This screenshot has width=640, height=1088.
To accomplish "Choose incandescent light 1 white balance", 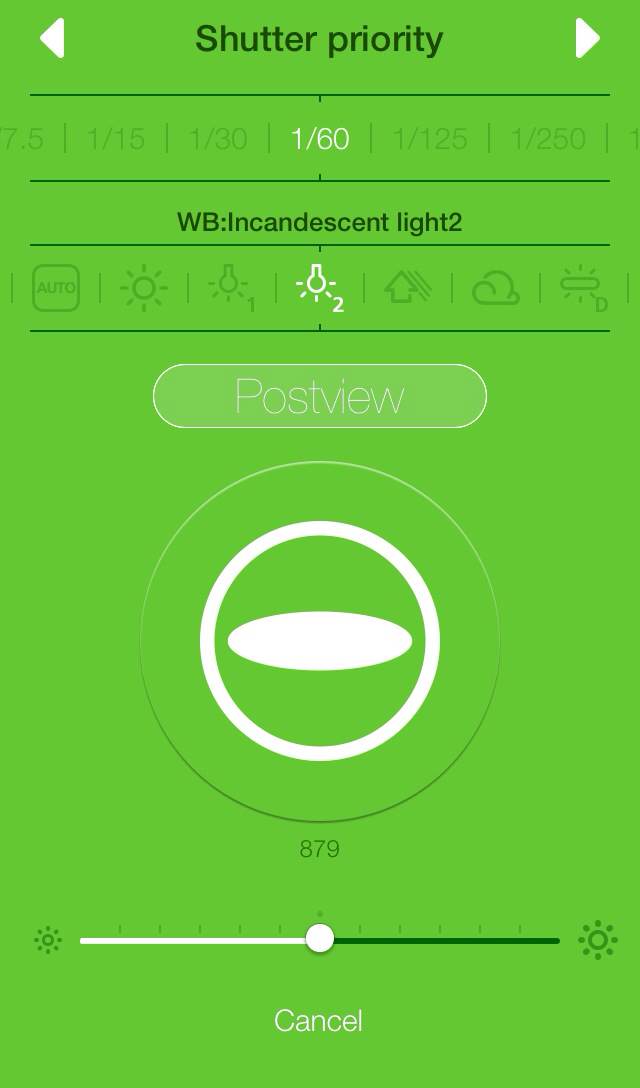I will coord(231,288).
